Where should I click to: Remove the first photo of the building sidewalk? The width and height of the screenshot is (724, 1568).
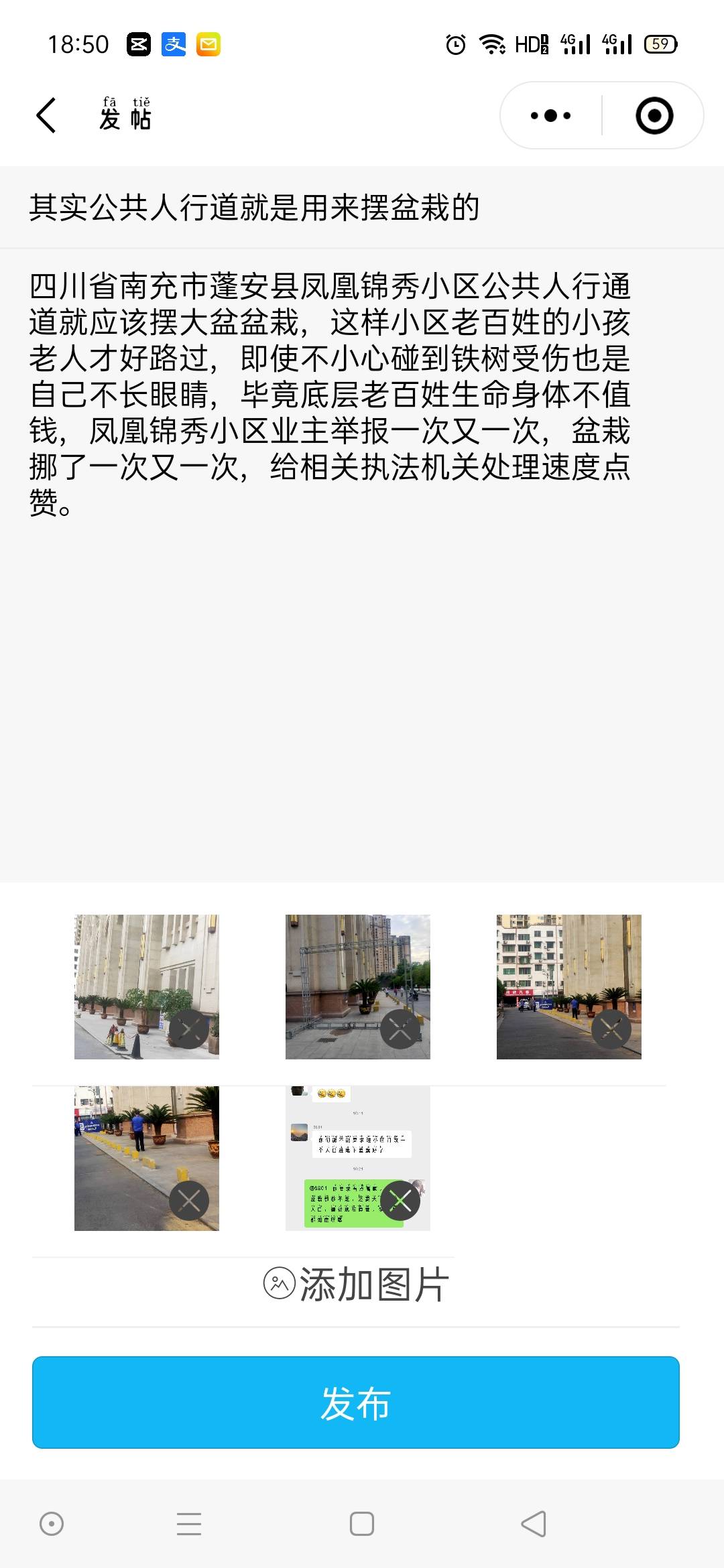point(189,1029)
